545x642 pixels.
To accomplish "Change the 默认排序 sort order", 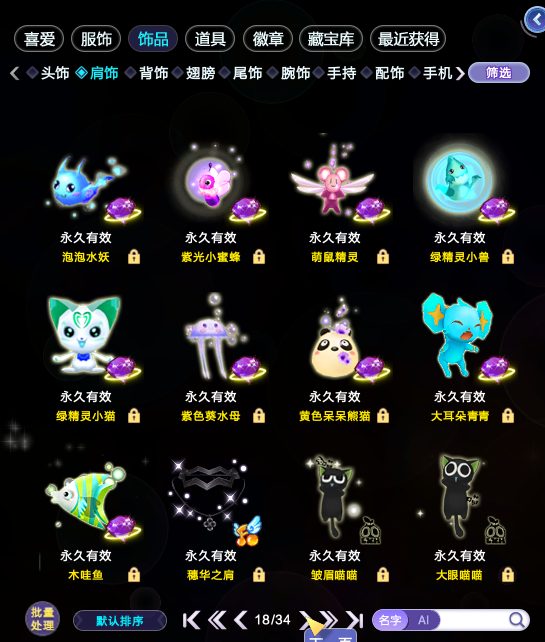I will point(120,621).
